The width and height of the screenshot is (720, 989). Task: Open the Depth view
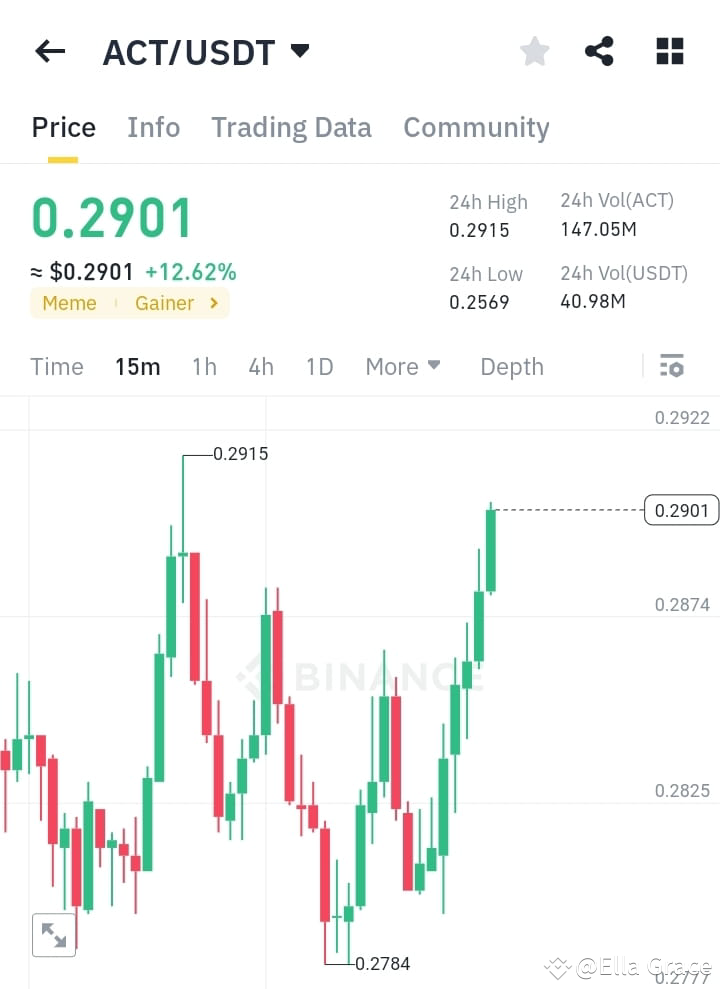[x=511, y=366]
